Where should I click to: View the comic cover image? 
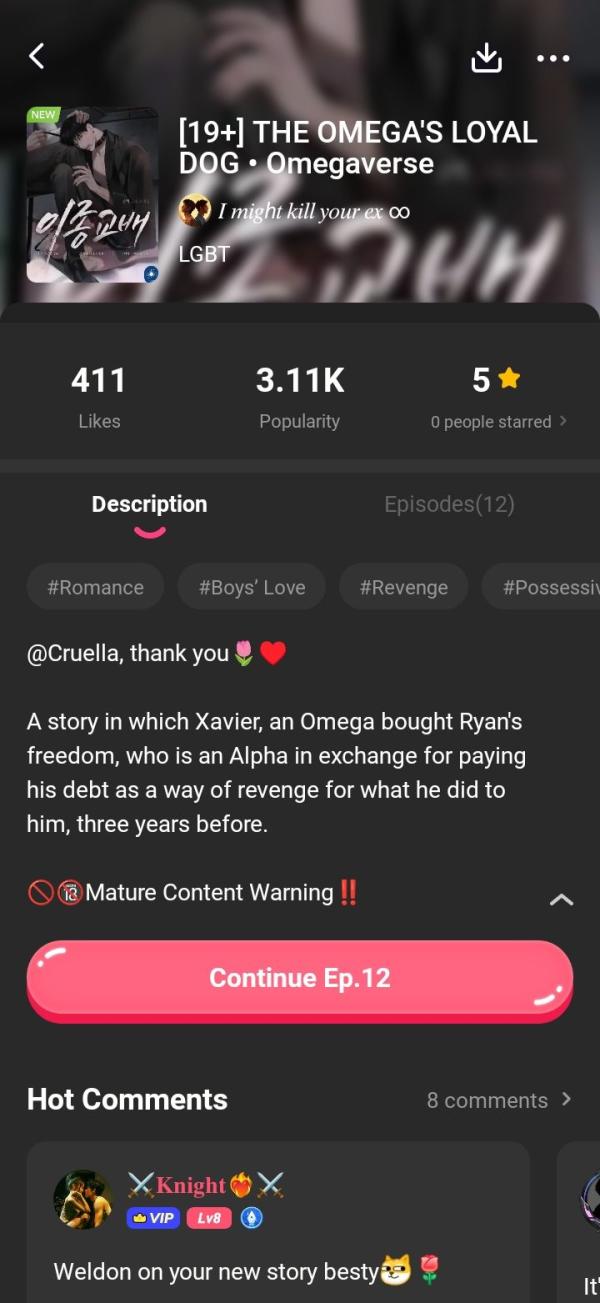[92, 195]
